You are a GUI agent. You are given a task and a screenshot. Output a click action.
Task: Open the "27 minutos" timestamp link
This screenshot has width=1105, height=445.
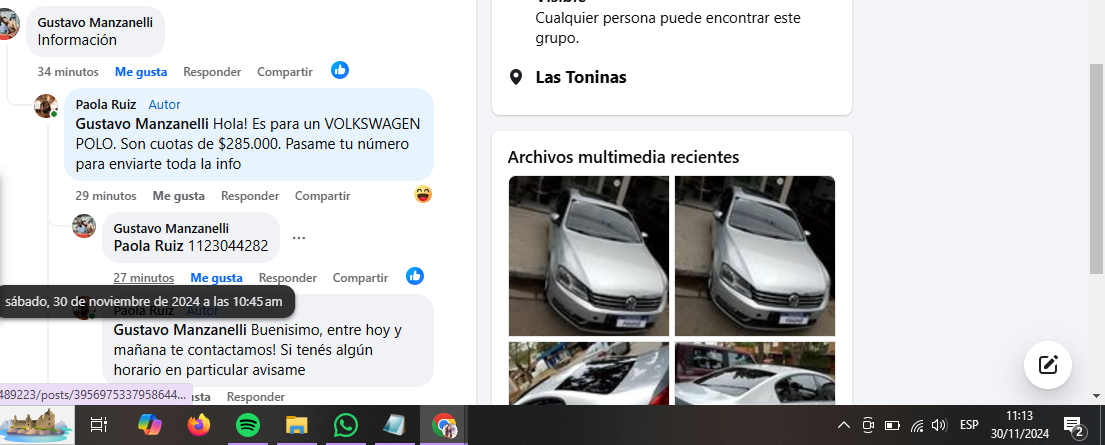click(143, 278)
